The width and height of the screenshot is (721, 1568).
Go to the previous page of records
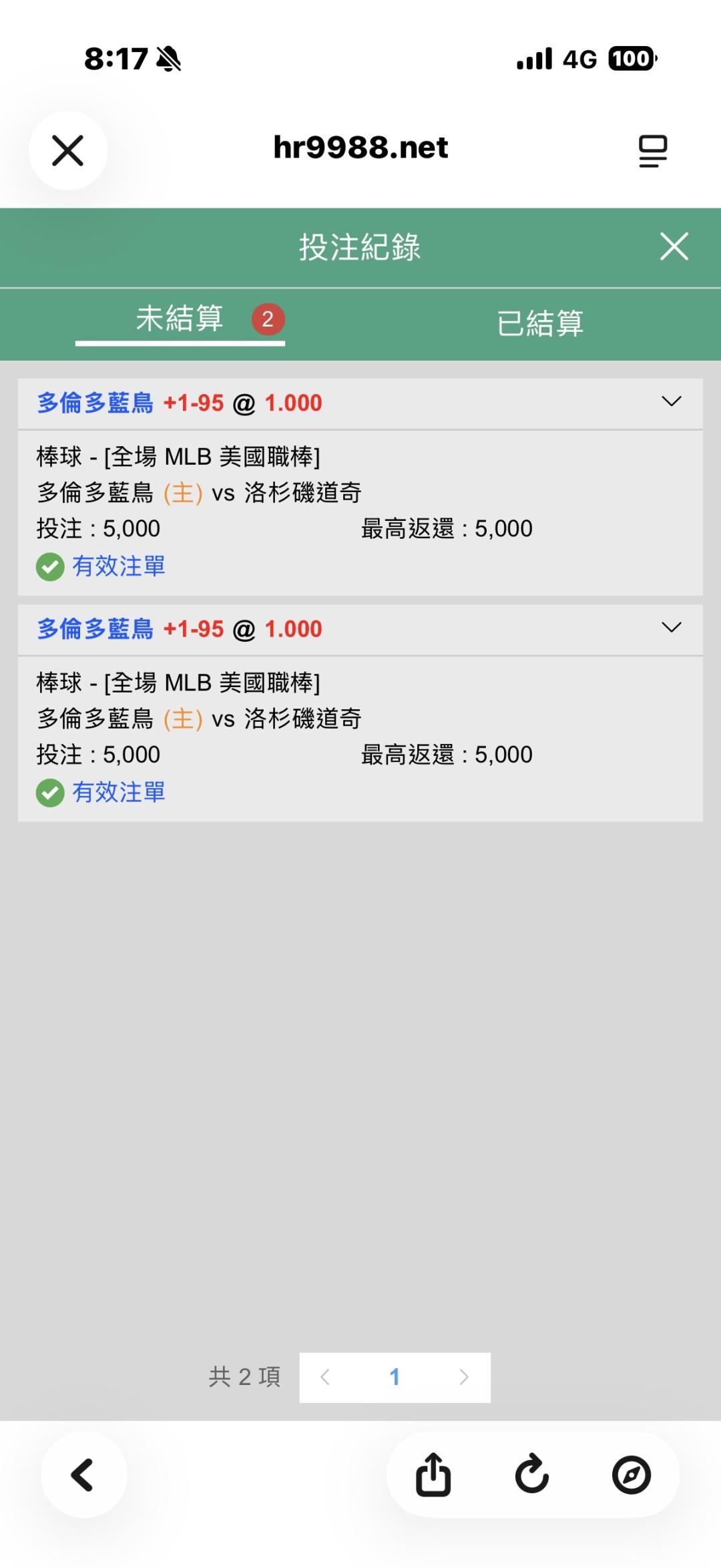[x=325, y=1377]
